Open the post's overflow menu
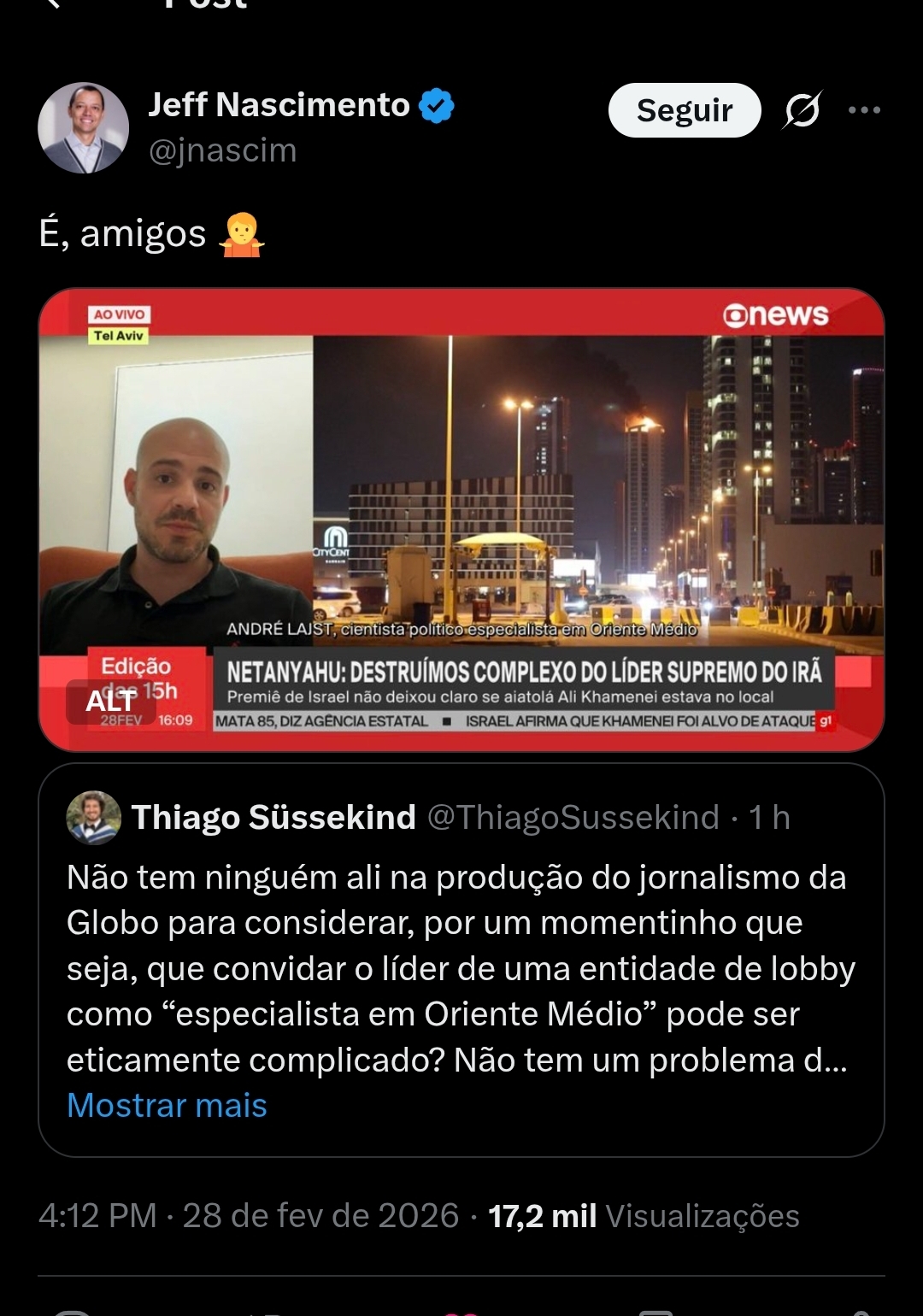This screenshot has width=923, height=1316. coord(864,110)
